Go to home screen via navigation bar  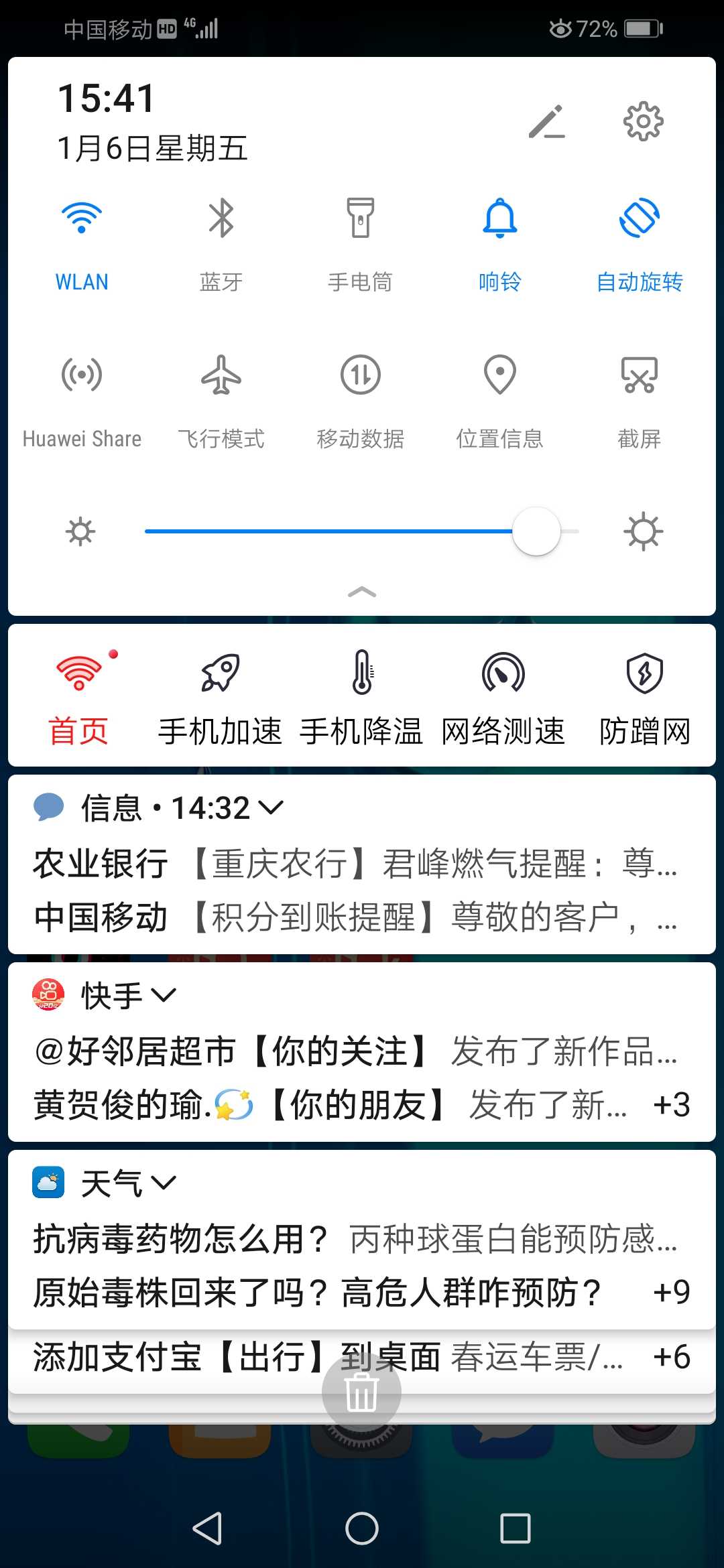pos(361,1528)
